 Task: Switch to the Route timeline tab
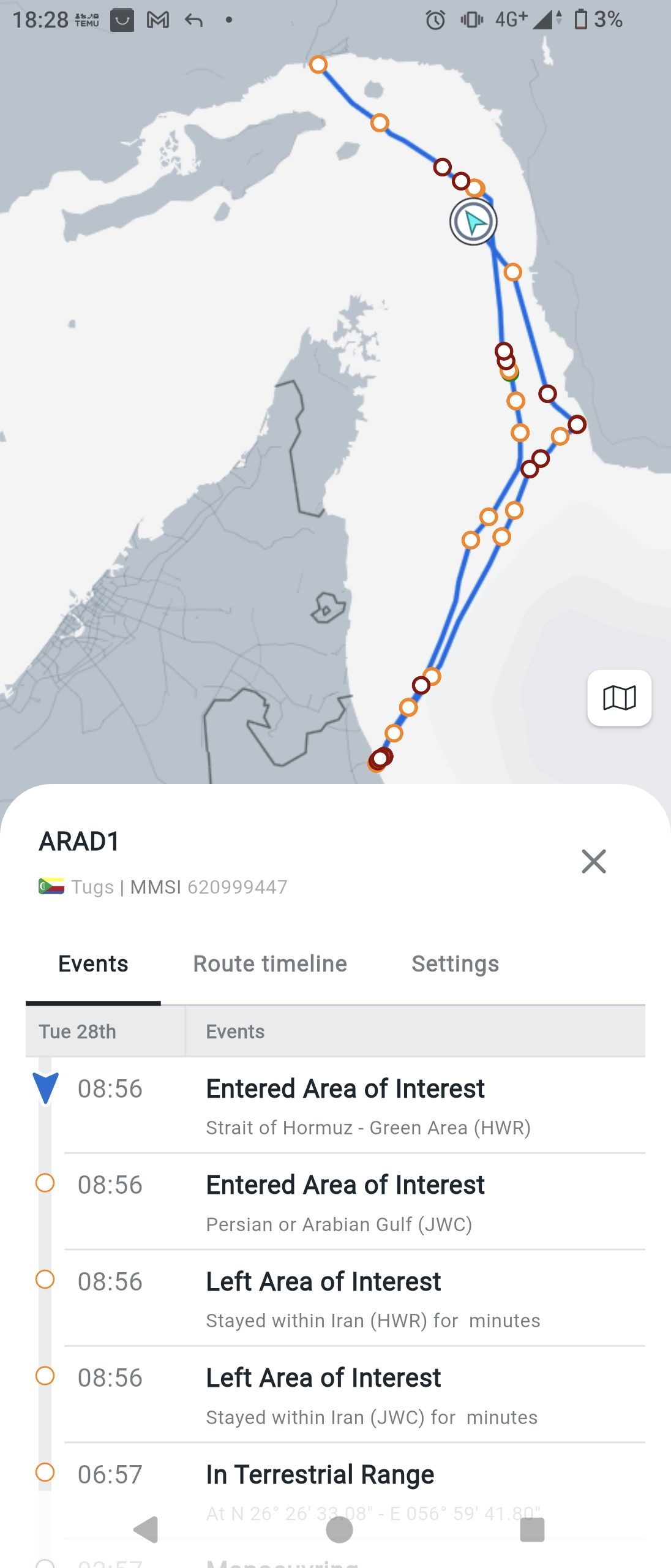270,963
